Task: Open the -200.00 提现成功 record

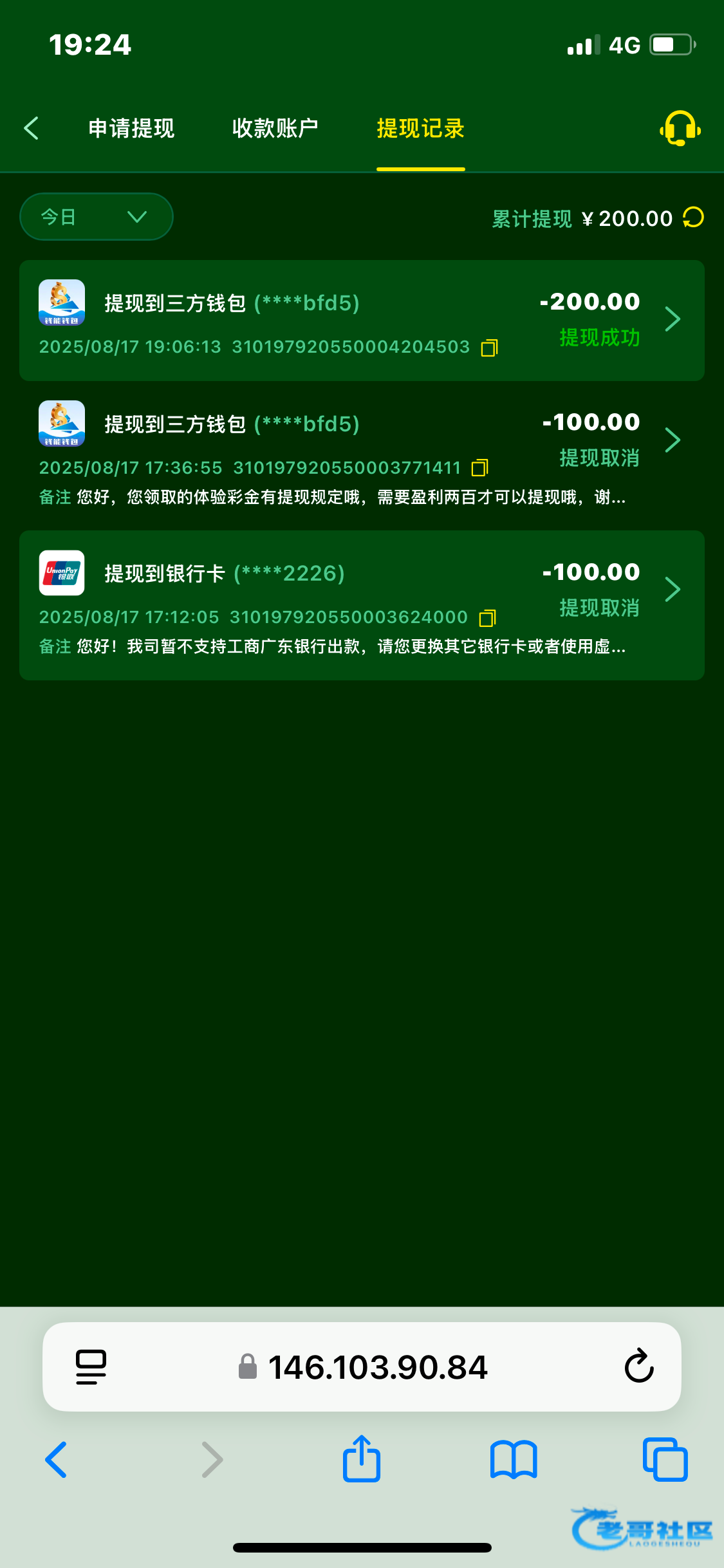Action: tap(672, 319)
